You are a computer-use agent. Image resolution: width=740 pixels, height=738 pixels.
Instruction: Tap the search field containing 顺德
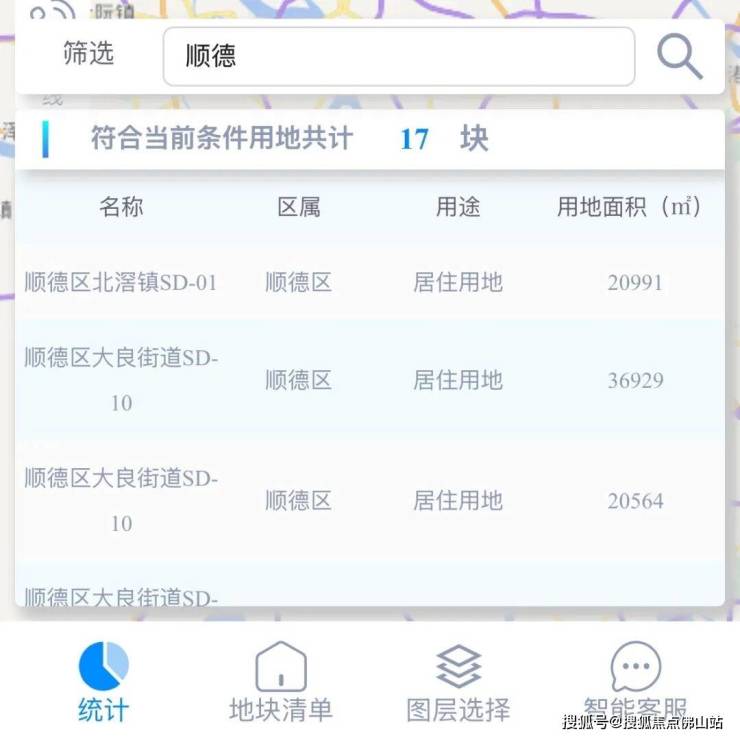pos(399,56)
